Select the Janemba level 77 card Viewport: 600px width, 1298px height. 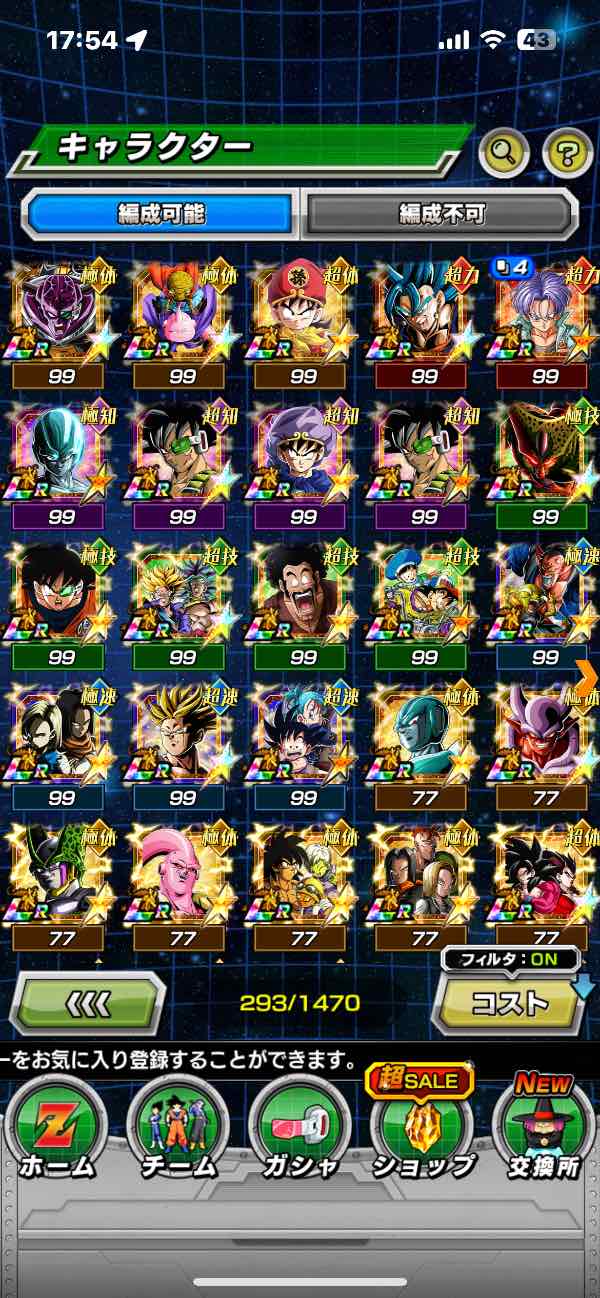point(545,734)
